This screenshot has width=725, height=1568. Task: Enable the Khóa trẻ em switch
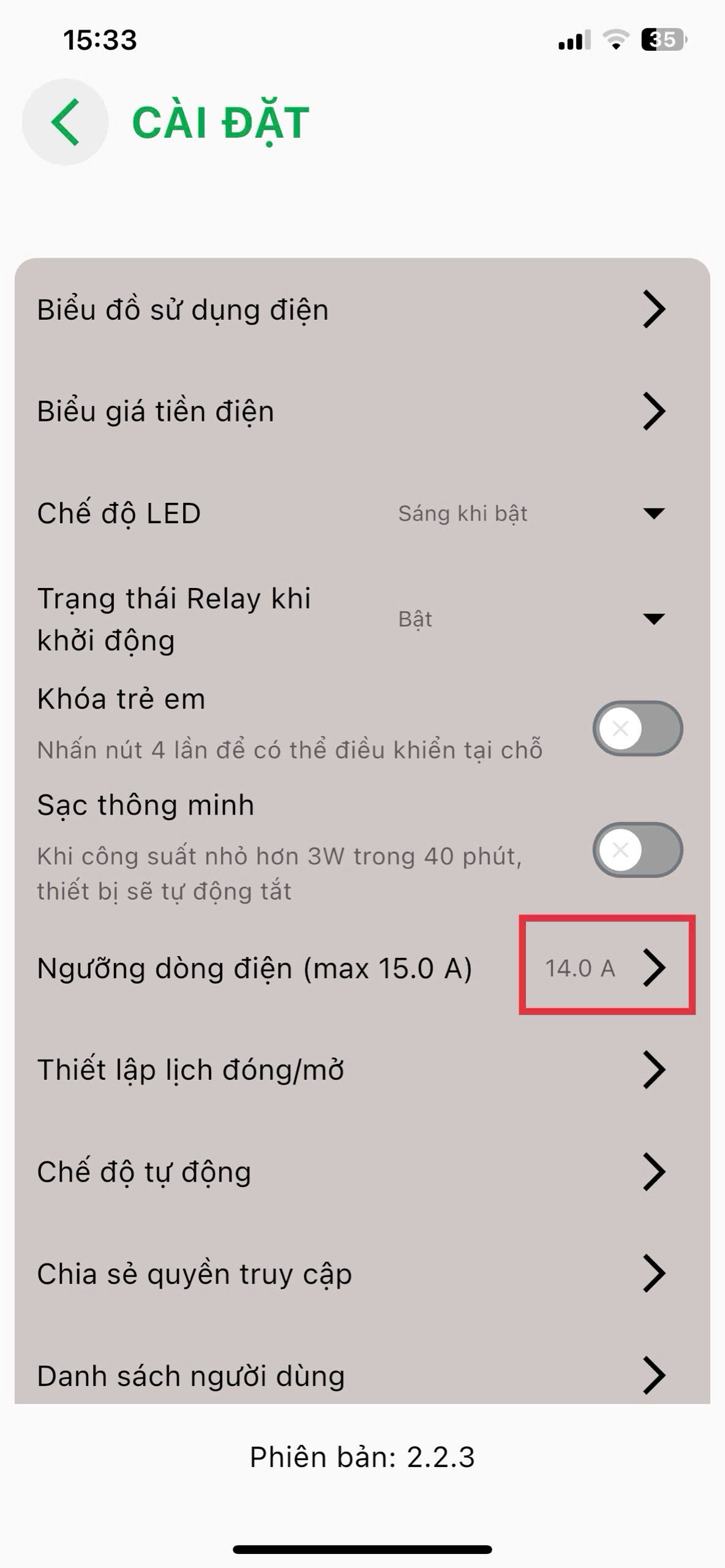(637, 728)
